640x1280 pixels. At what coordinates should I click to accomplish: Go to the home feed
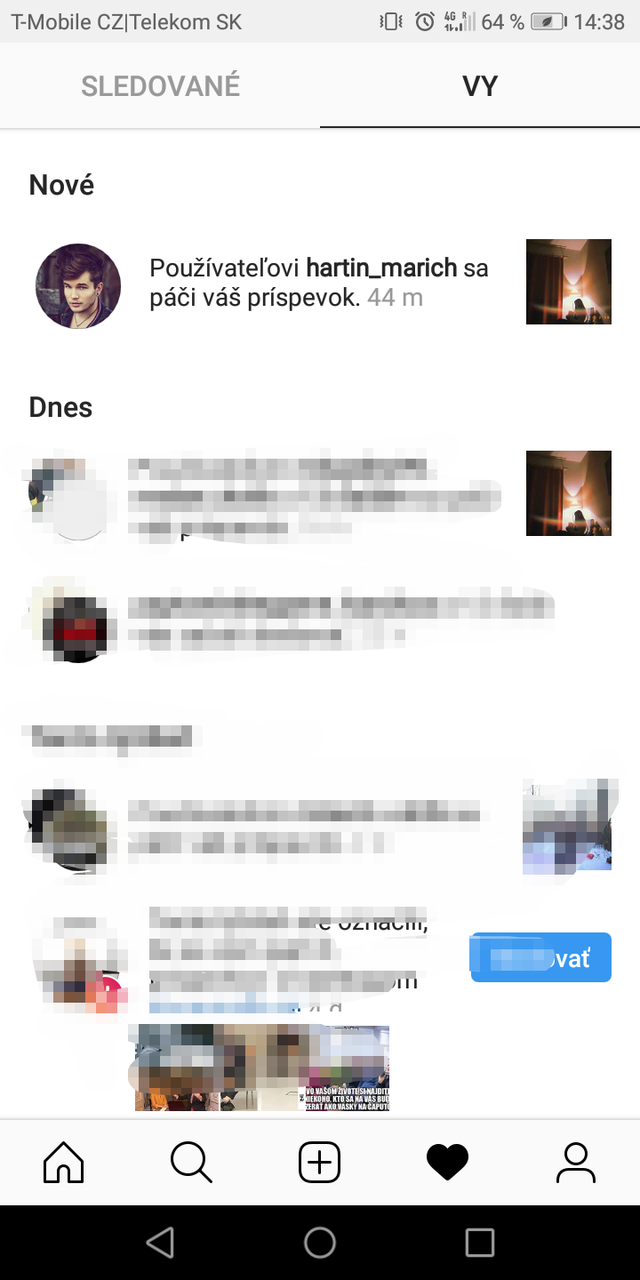click(x=64, y=1162)
